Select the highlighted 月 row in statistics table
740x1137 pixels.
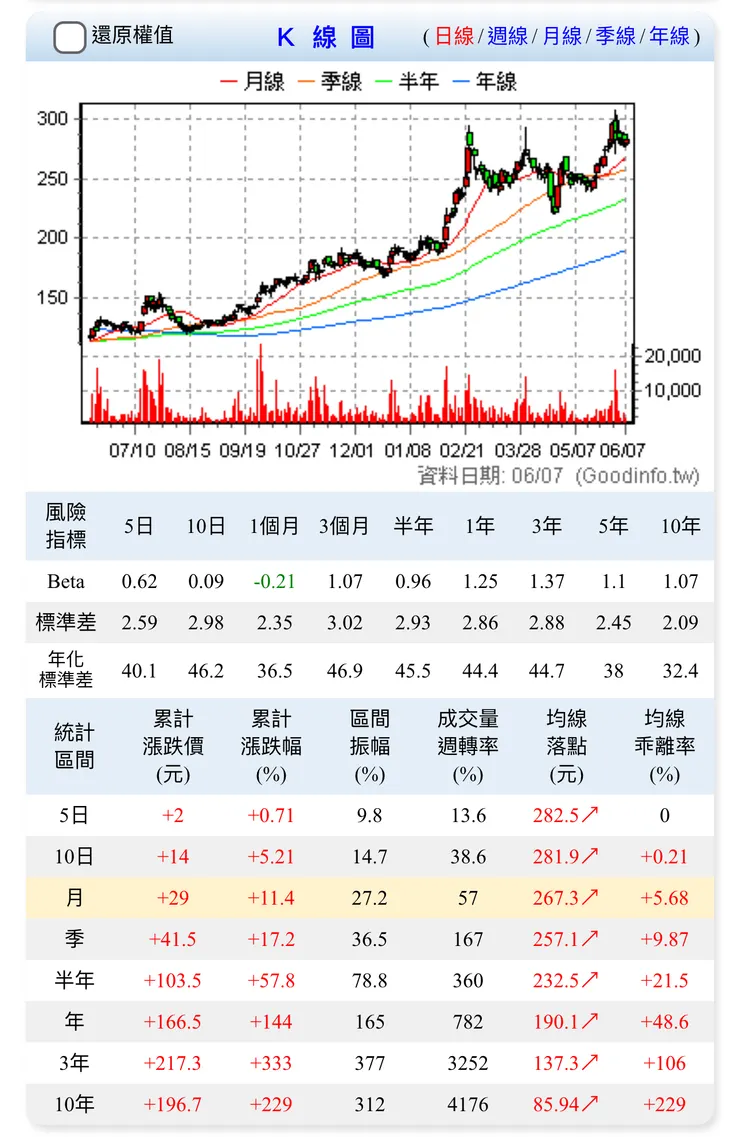tap(77, 899)
